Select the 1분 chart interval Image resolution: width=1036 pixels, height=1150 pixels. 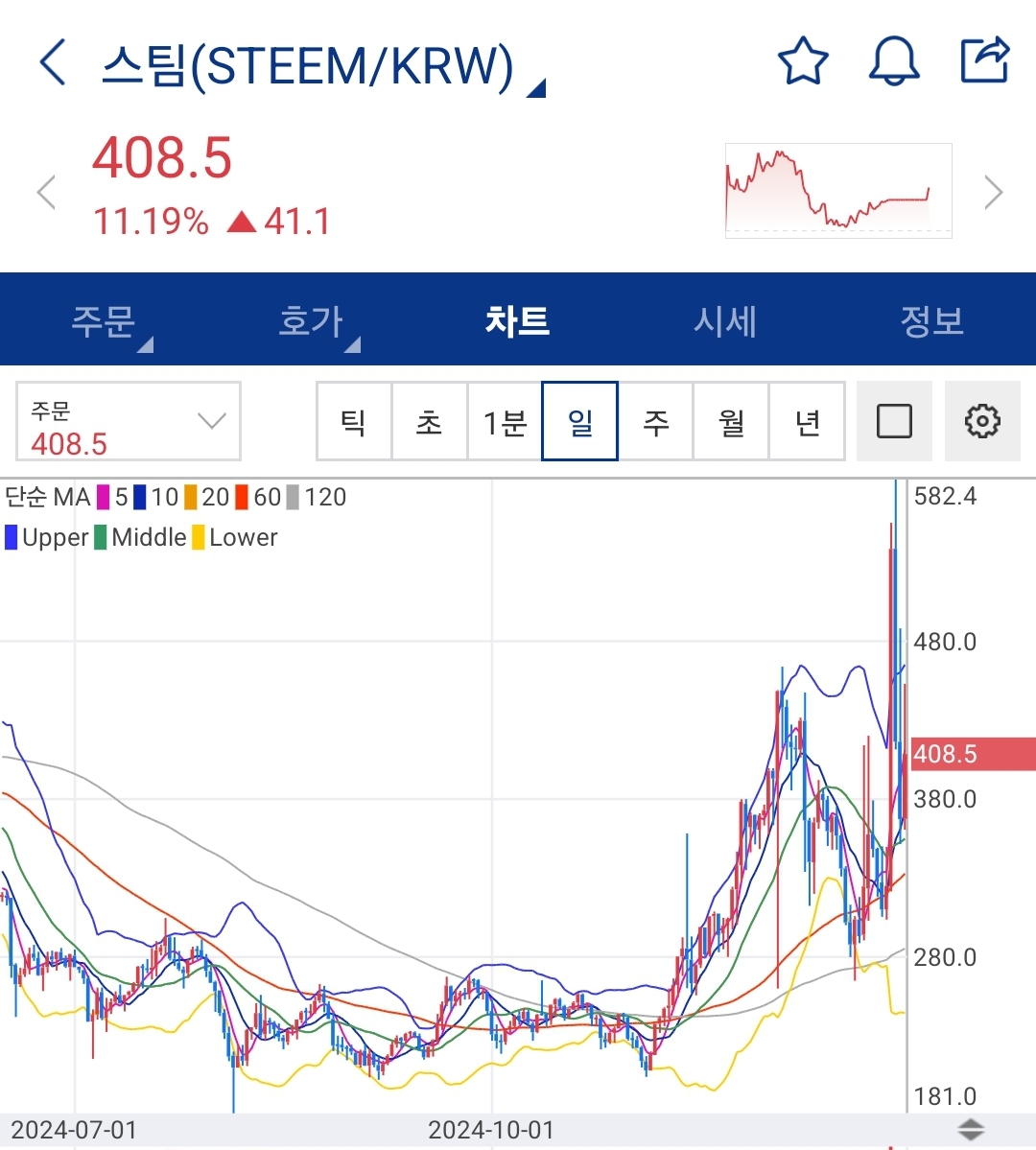505,422
